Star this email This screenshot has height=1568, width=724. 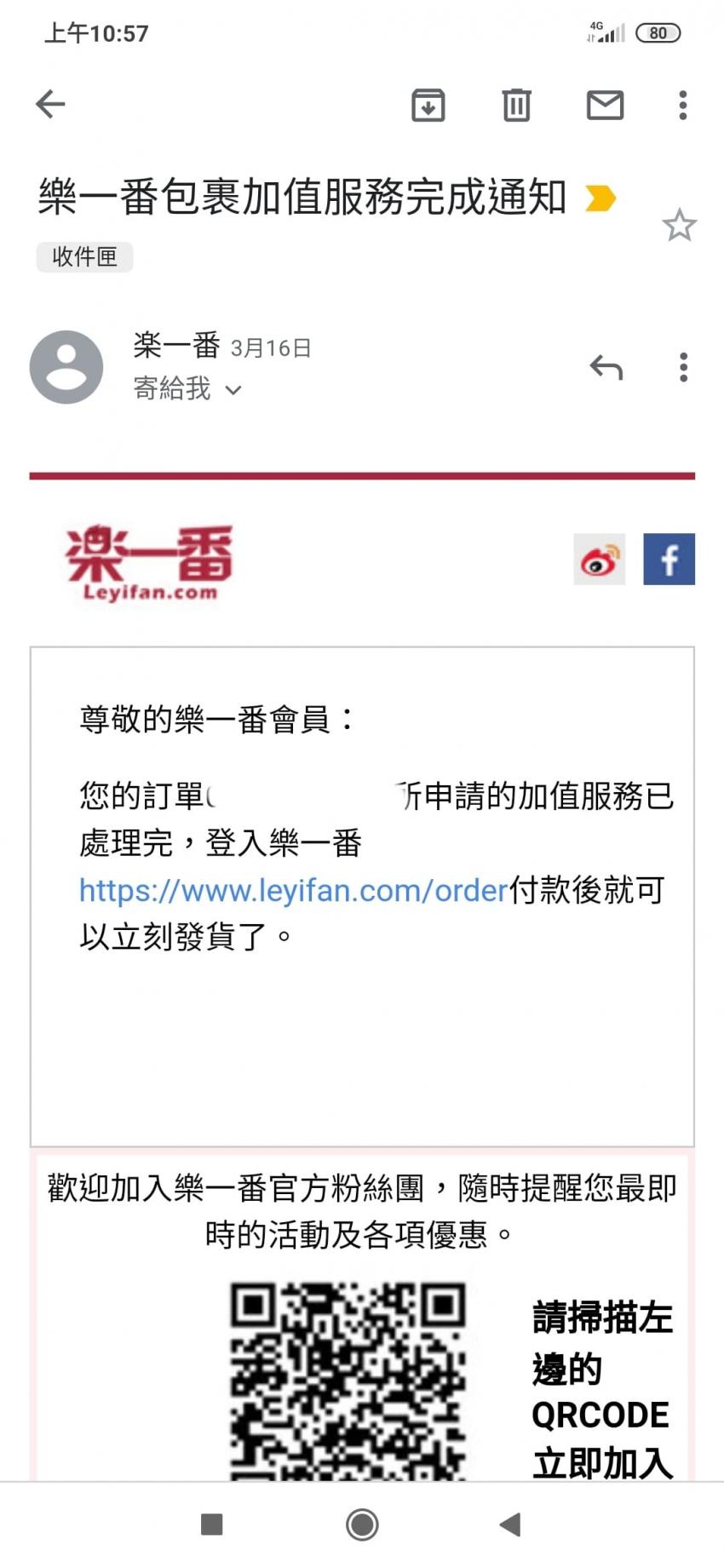pyautogui.click(x=679, y=226)
